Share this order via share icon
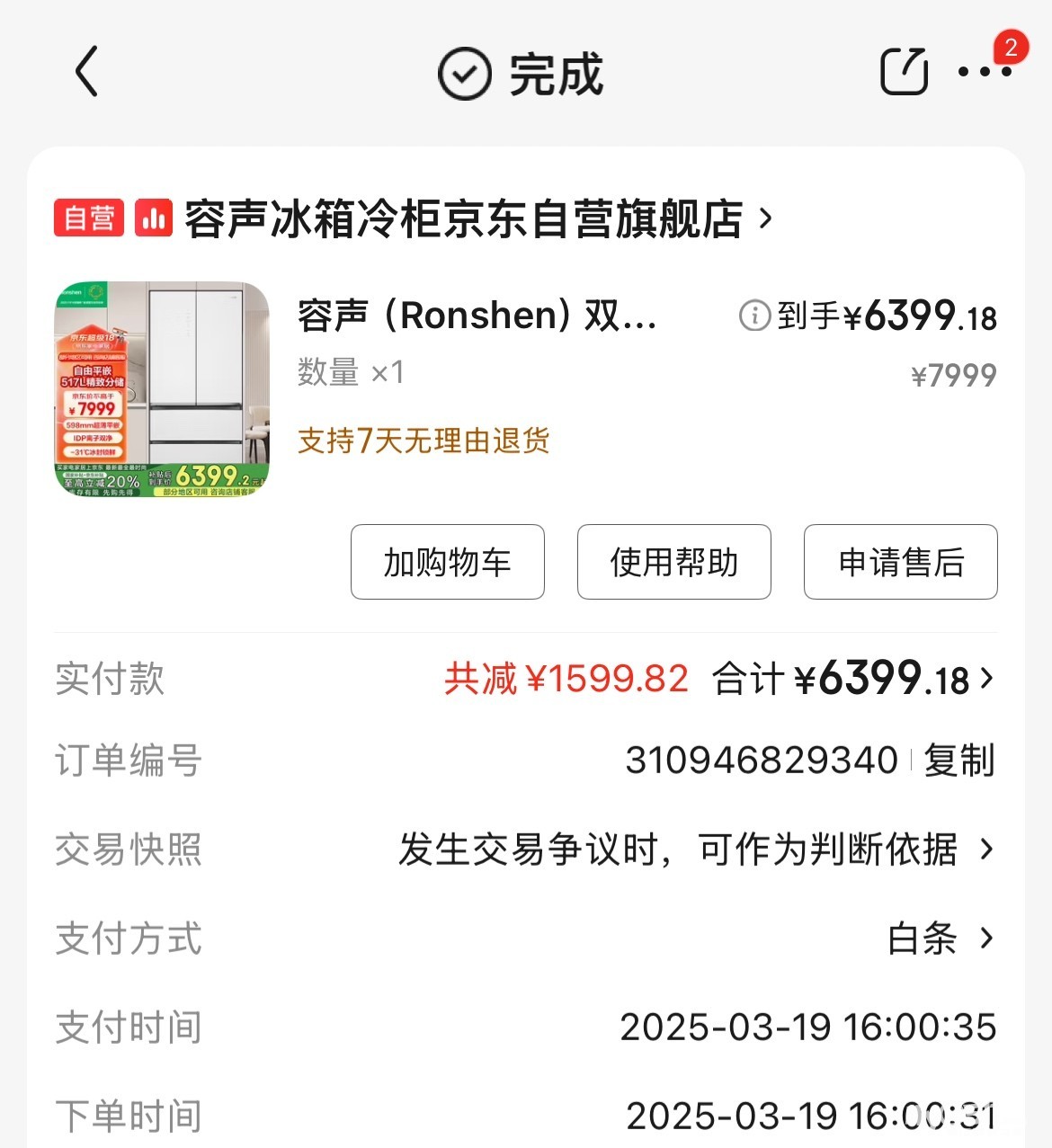Screen dimensions: 1052x1148 click(x=903, y=72)
